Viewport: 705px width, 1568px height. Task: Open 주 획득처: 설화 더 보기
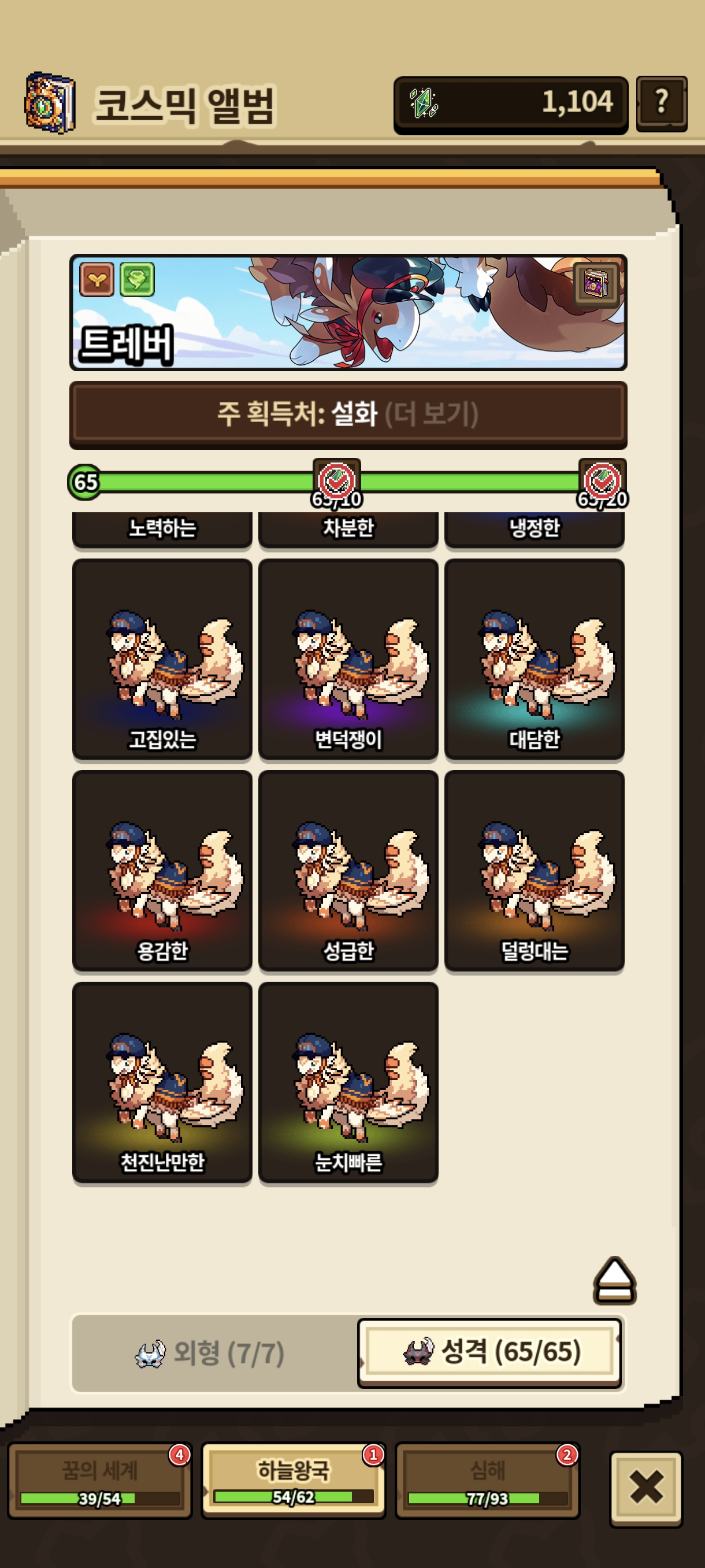(x=348, y=415)
